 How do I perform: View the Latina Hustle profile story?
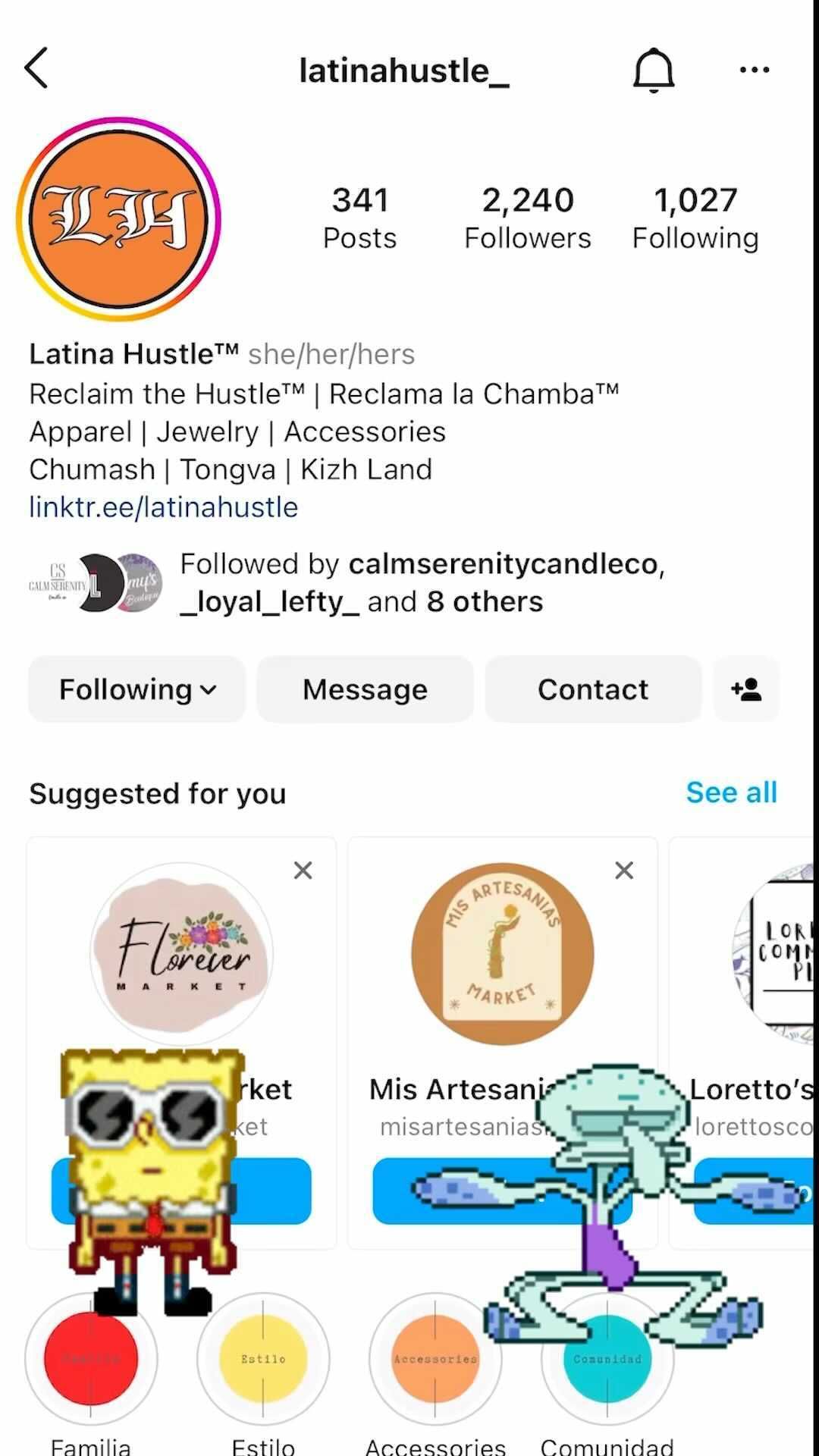coord(118,218)
